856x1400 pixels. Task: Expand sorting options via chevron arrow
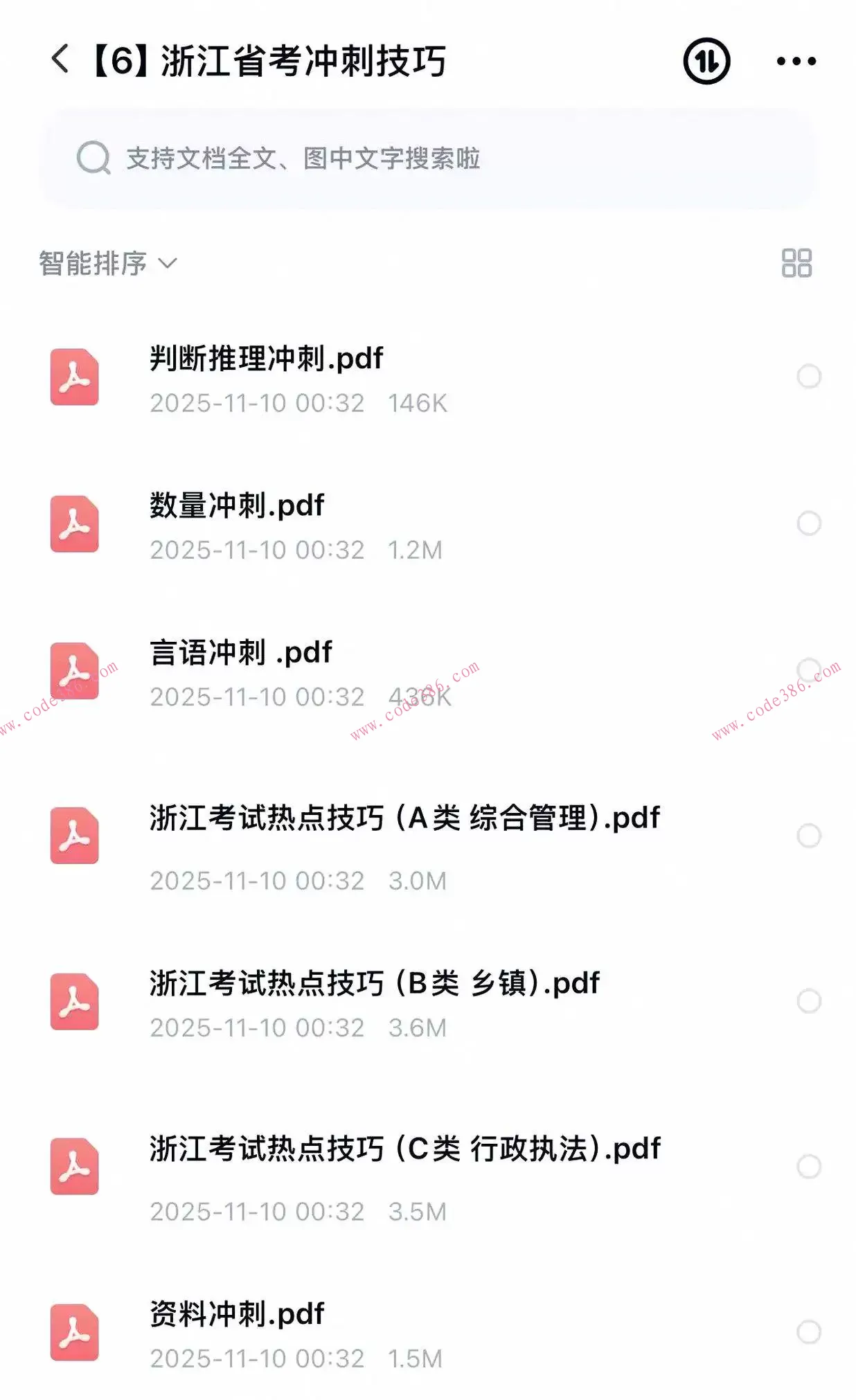tap(167, 266)
